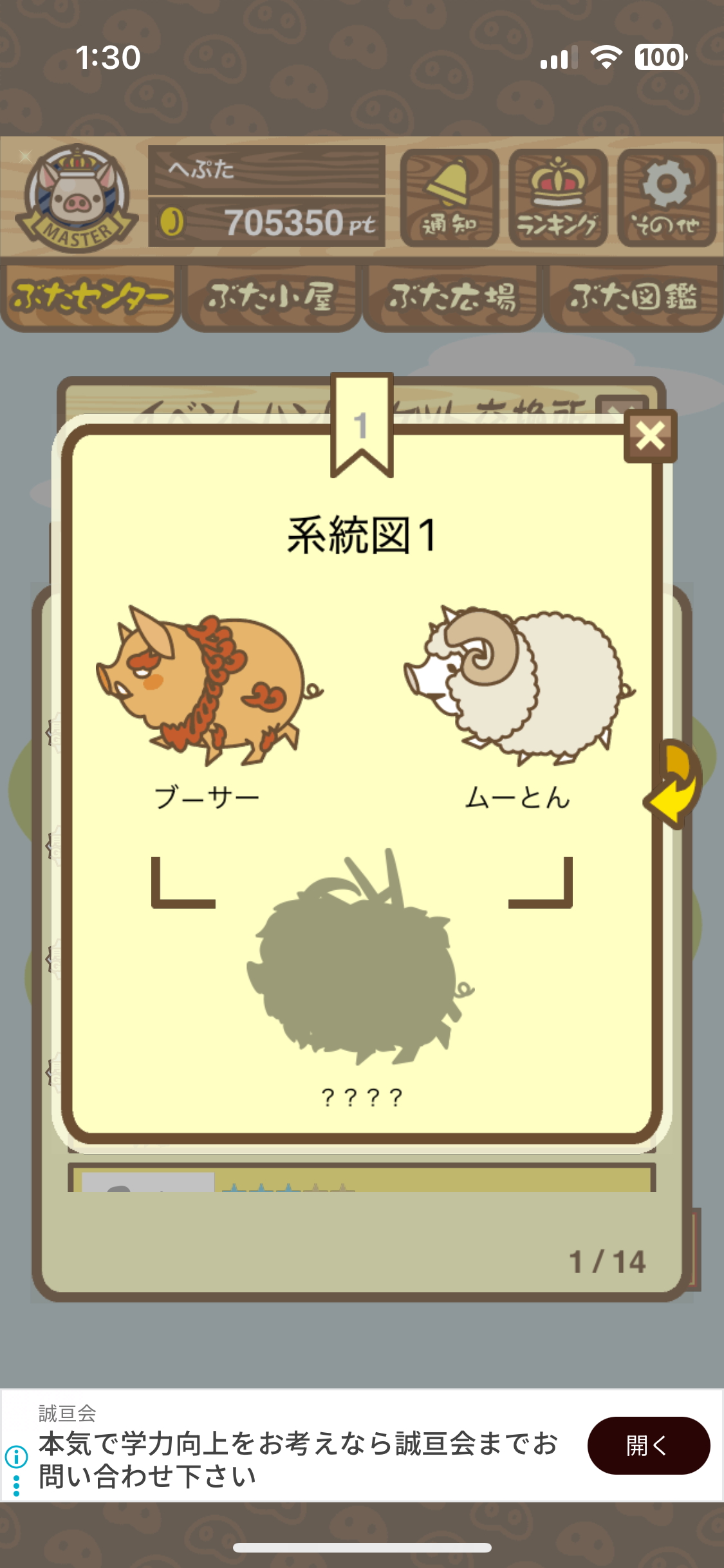The image size is (724, 1568).
Task: Go to next page with yellow arrow
Action: [x=675, y=784]
